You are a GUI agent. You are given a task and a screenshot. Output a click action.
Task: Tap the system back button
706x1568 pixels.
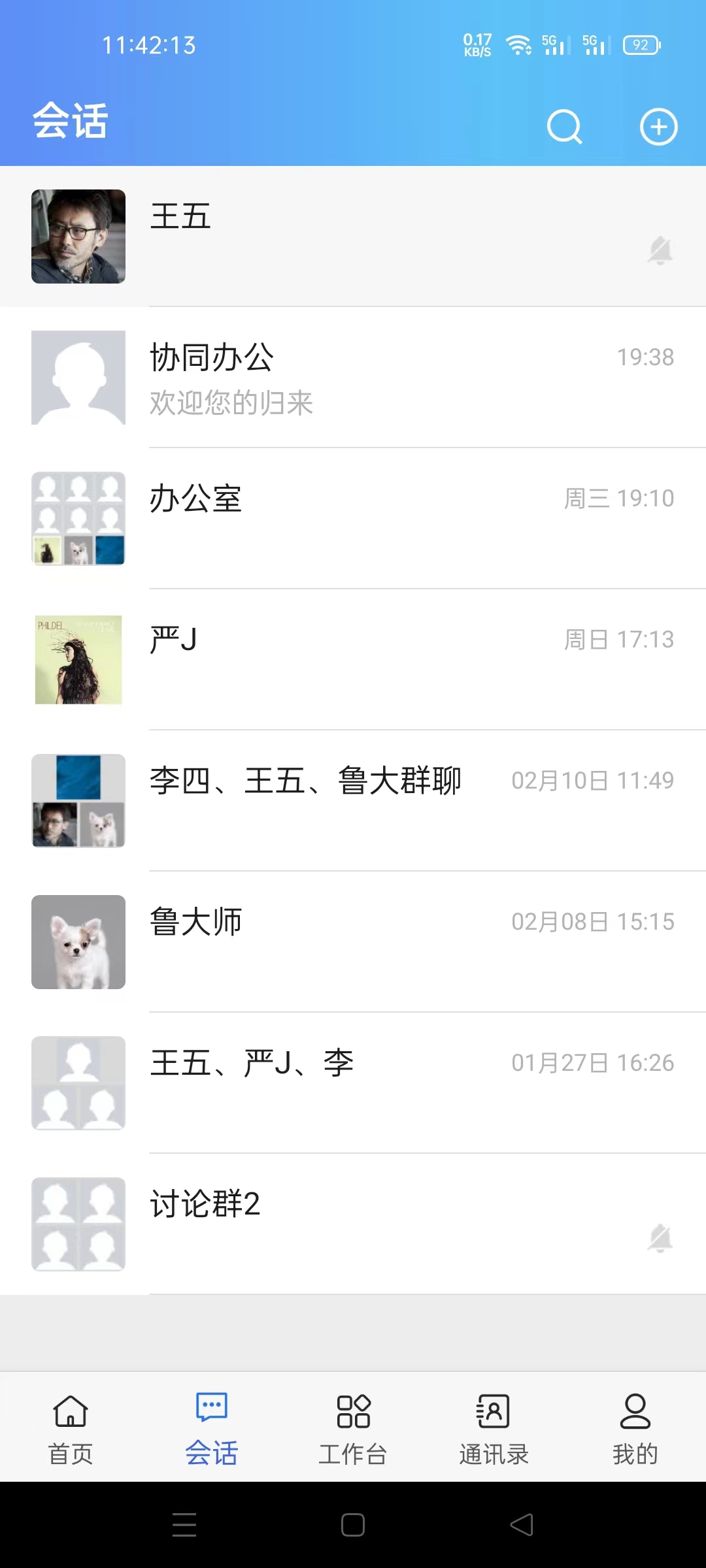(x=522, y=1525)
